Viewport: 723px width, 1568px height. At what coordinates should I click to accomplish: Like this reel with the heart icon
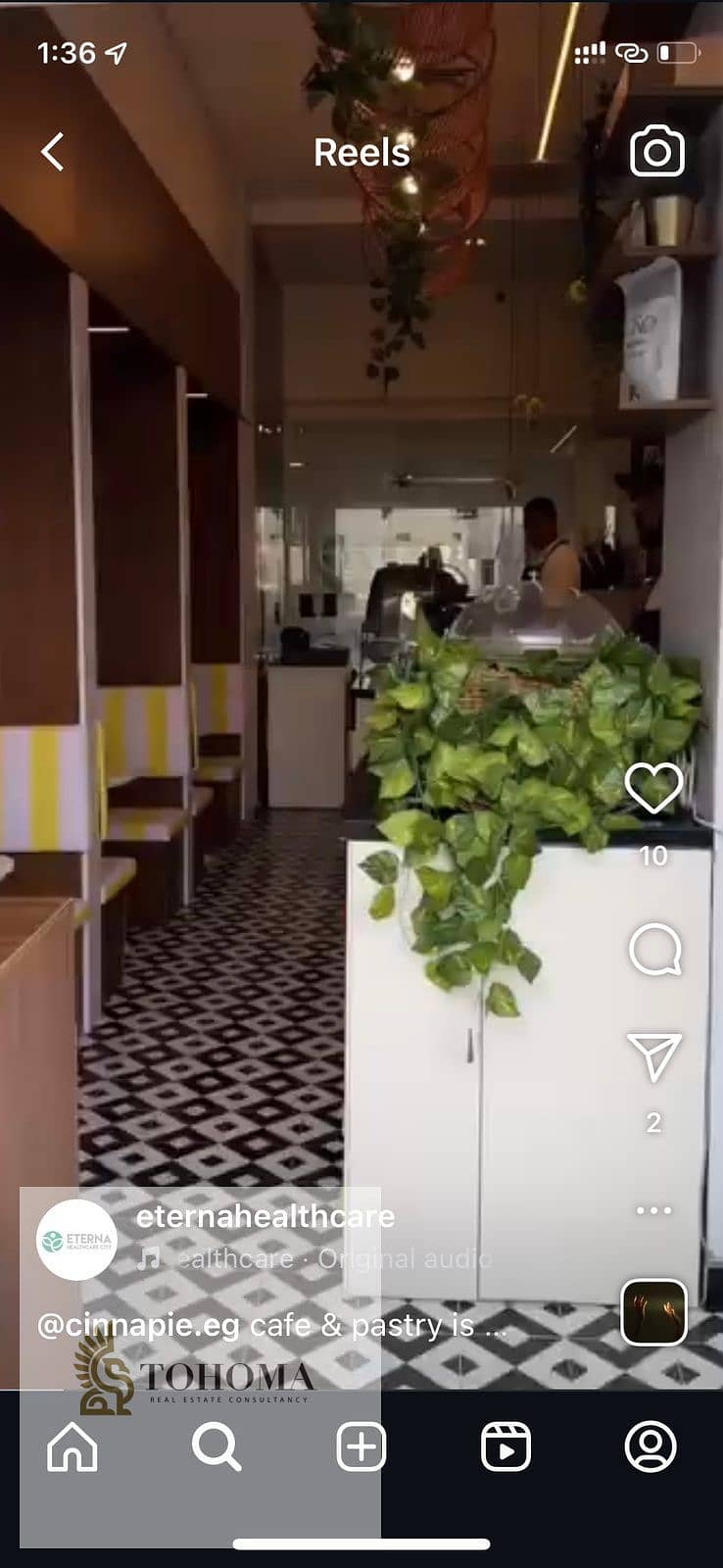coord(653,788)
